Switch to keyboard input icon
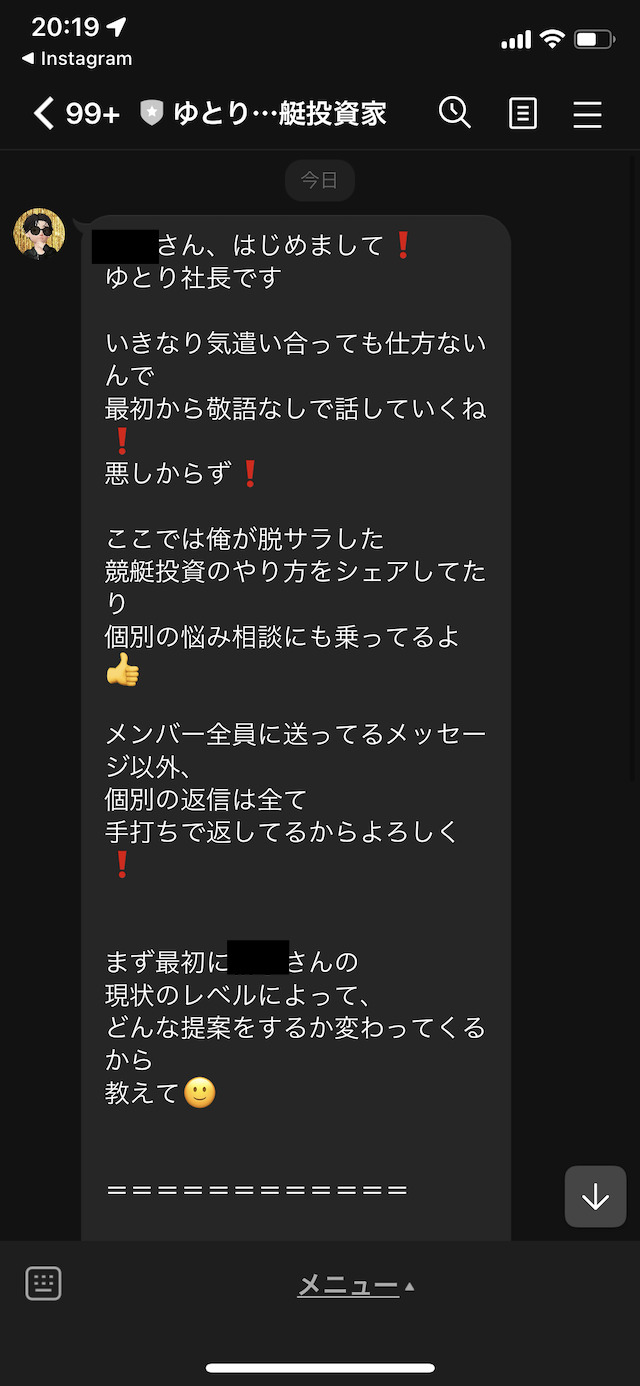The image size is (640, 1386). pos(43,1283)
